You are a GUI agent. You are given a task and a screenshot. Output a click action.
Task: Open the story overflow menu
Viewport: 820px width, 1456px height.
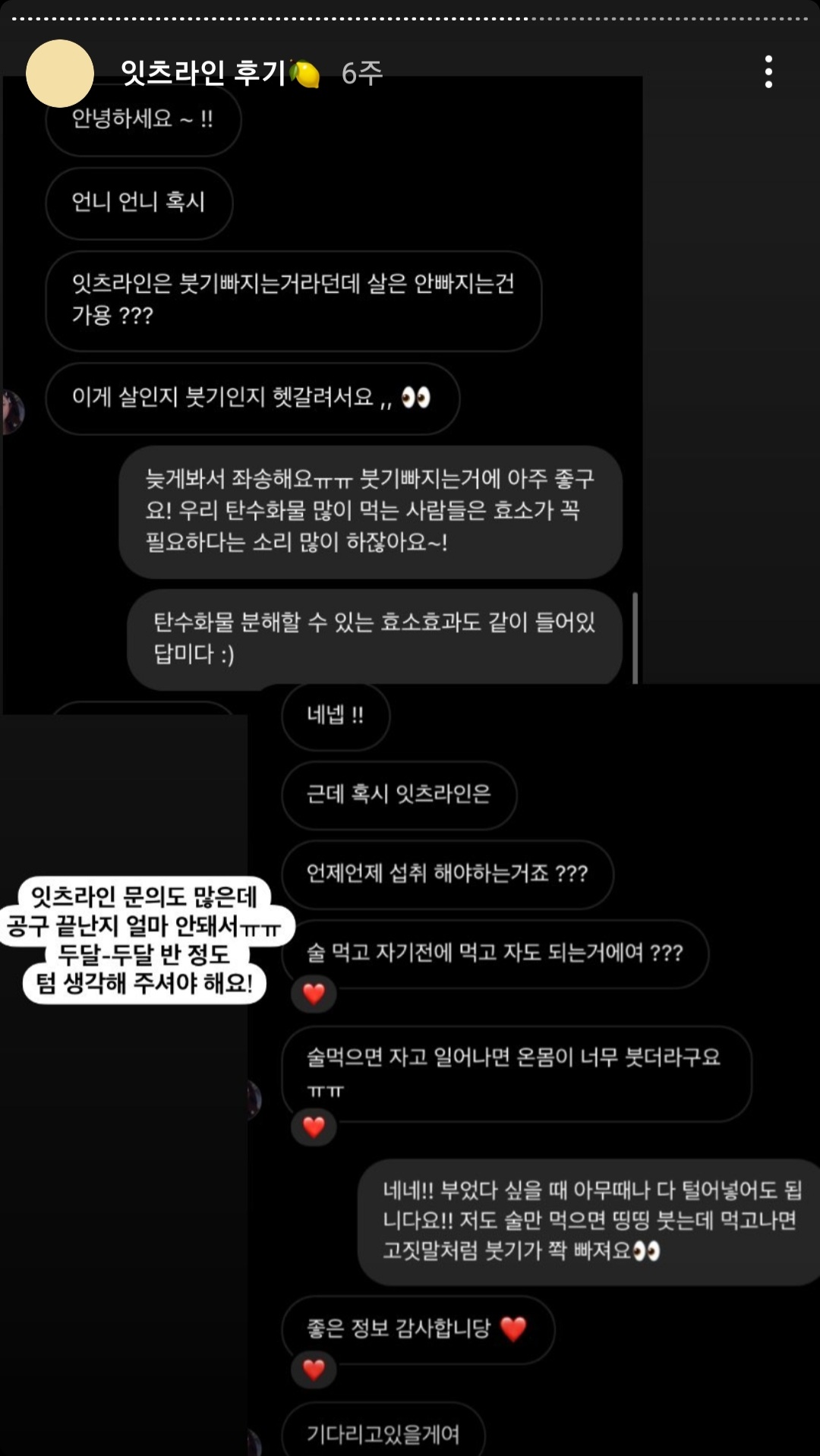click(x=768, y=72)
